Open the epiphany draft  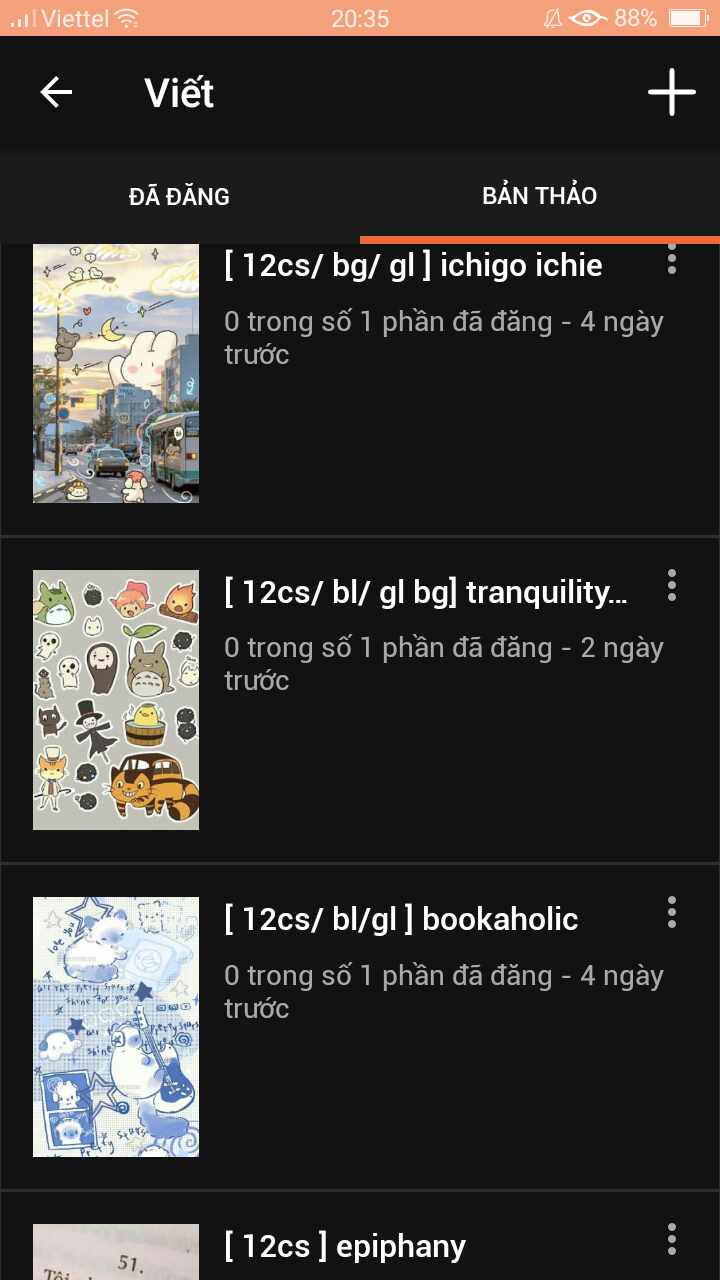[360, 1236]
